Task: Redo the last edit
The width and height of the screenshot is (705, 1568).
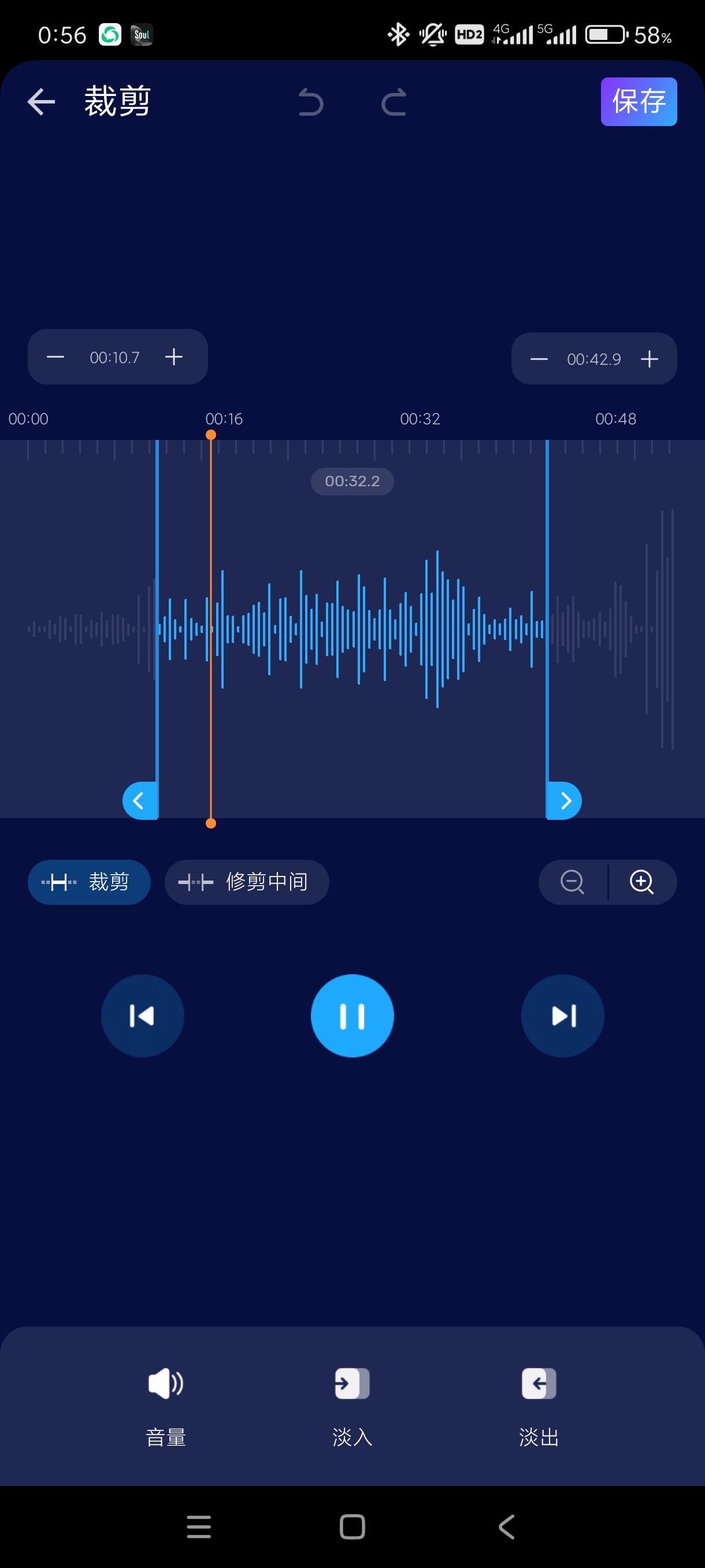Action: (x=394, y=102)
